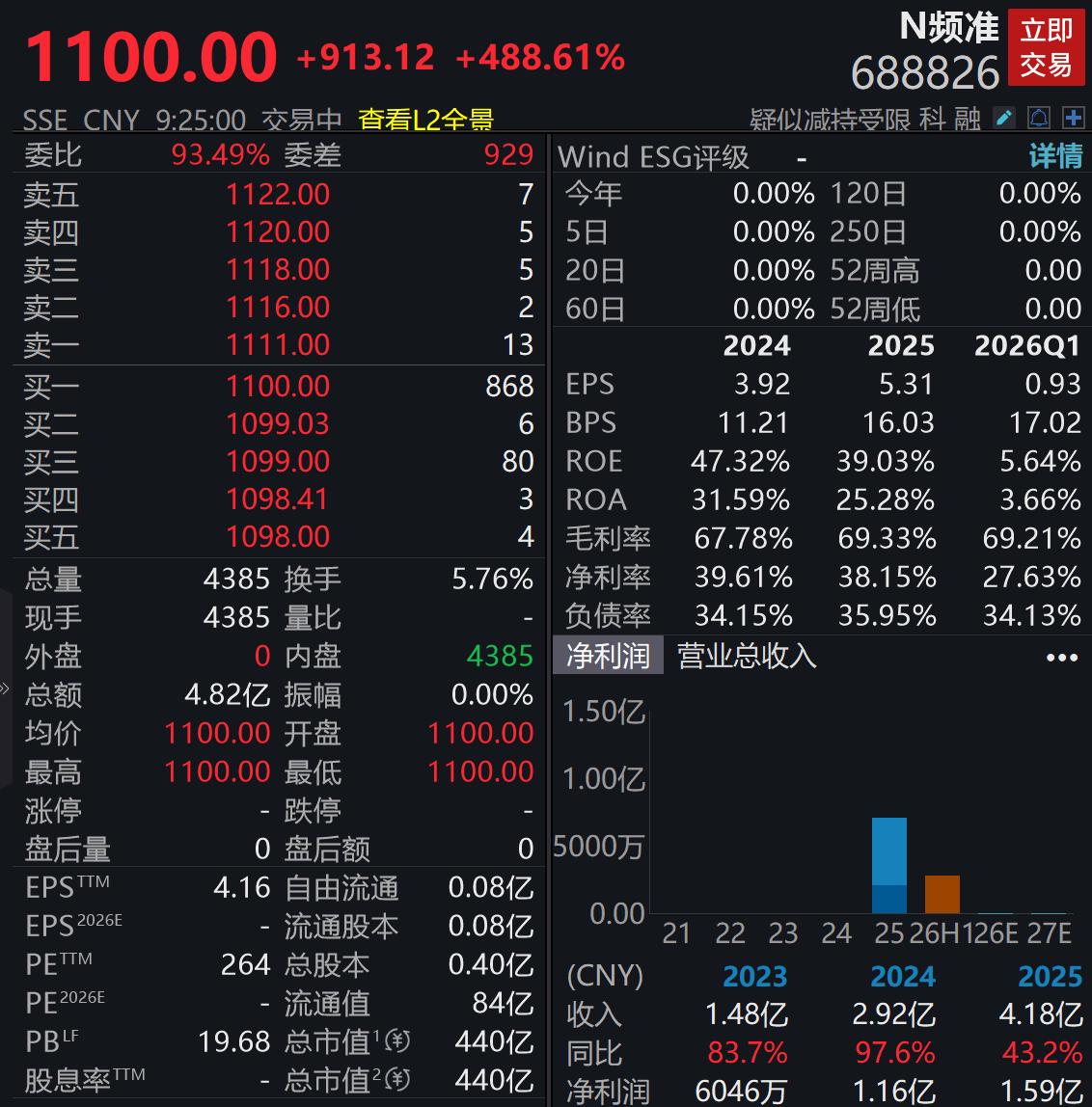Open Wind ESG 详情 link

pyautogui.click(x=1055, y=156)
